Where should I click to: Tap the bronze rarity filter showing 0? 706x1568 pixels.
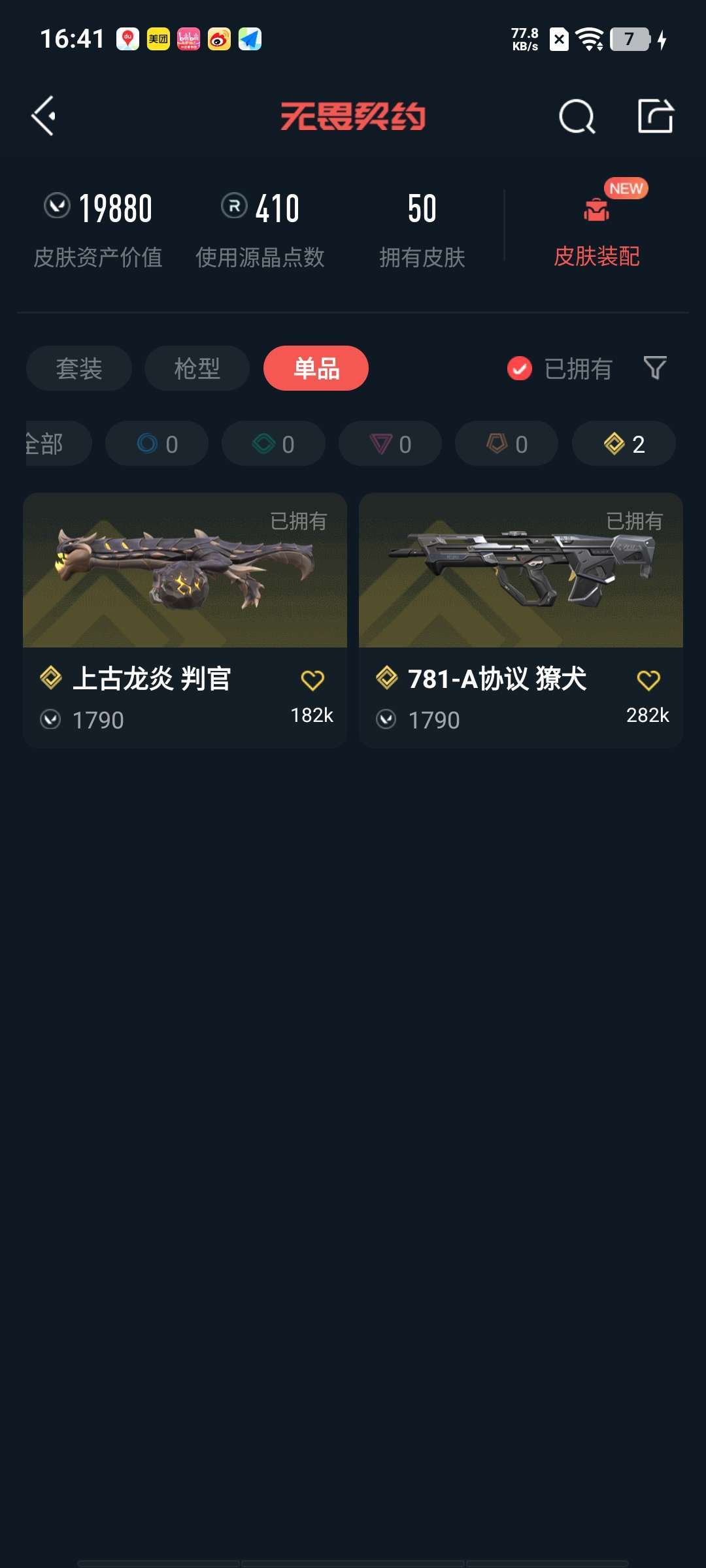tap(505, 443)
